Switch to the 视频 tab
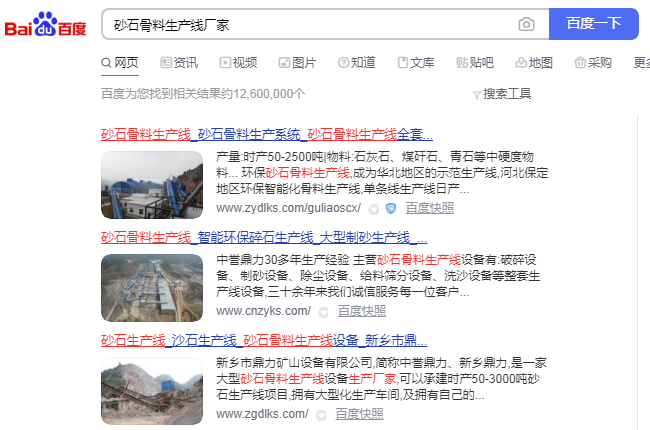Viewport: 650px width, 430px height. coord(238,62)
